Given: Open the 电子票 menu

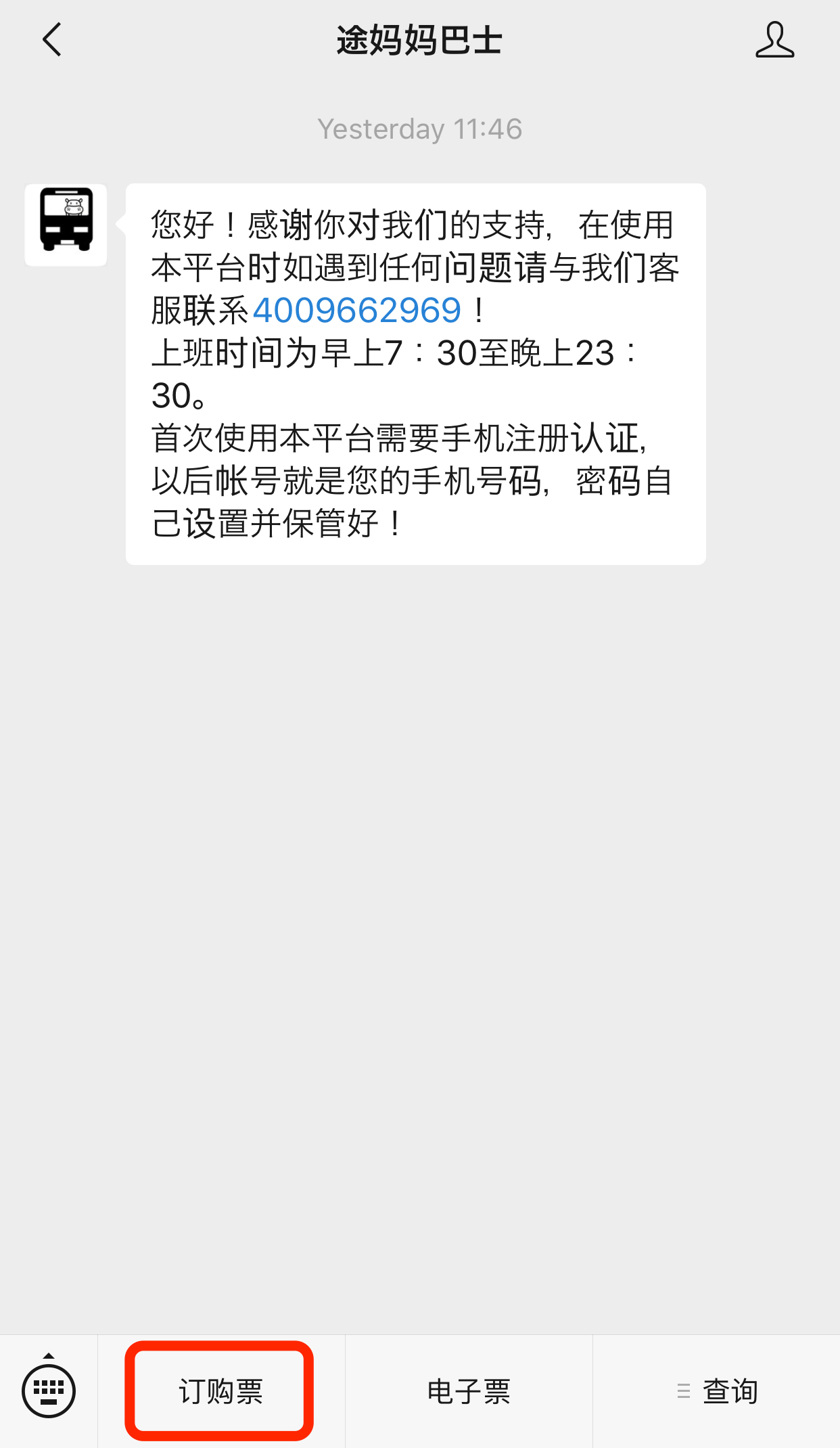Looking at the screenshot, I should click(469, 1391).
